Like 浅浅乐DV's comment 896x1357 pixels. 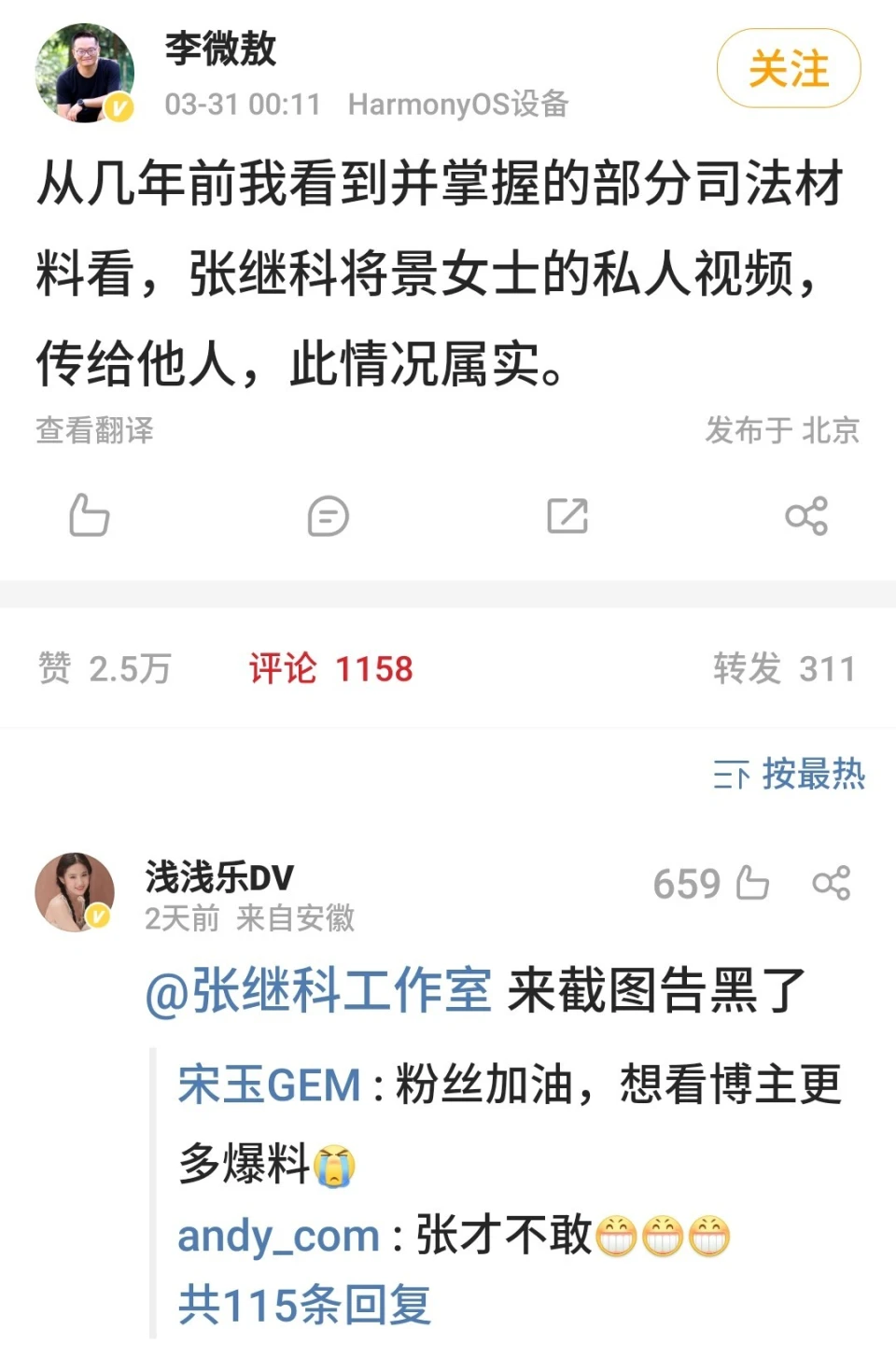(752, 883)
